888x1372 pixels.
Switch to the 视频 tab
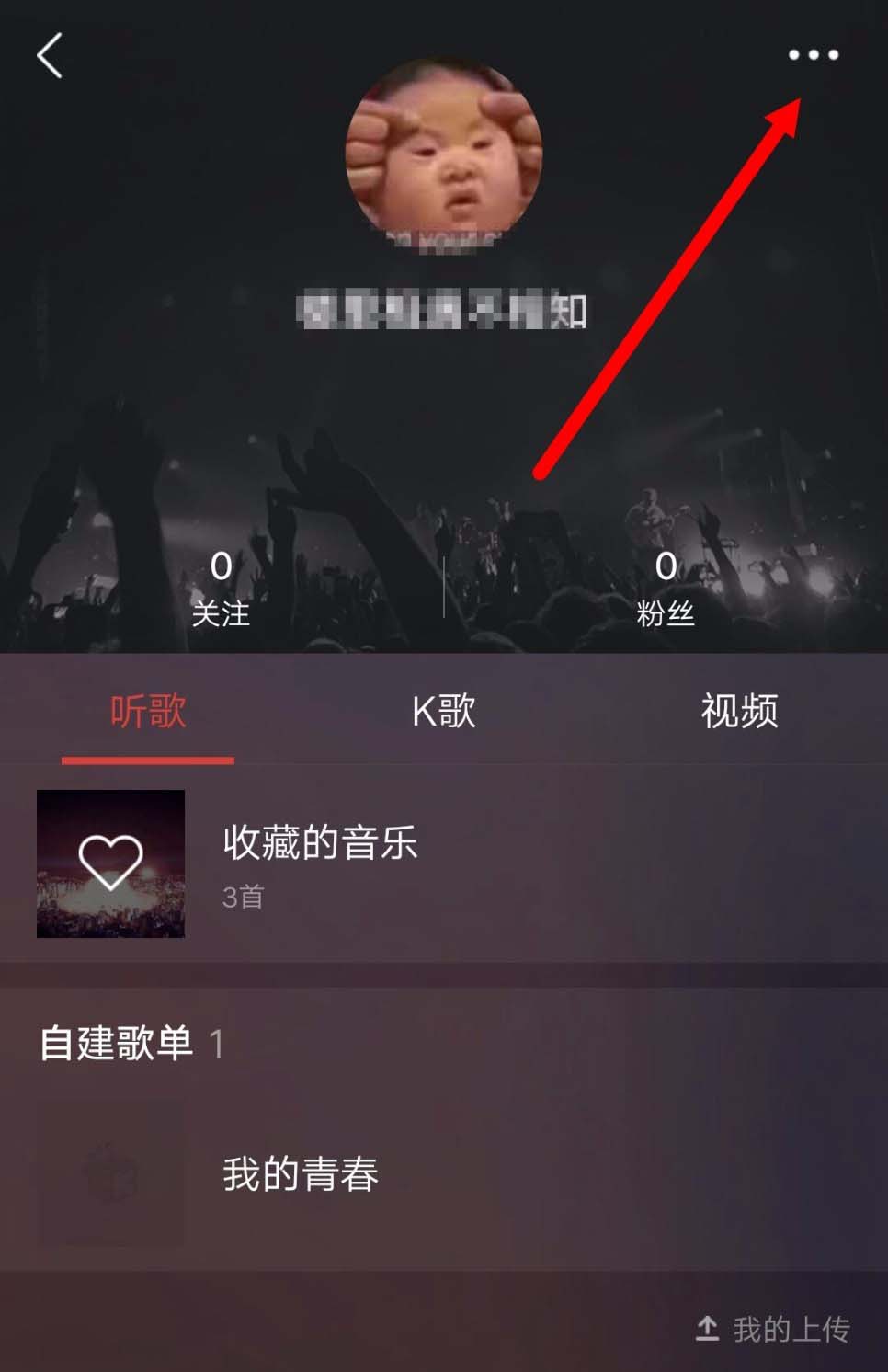[739, 712]
